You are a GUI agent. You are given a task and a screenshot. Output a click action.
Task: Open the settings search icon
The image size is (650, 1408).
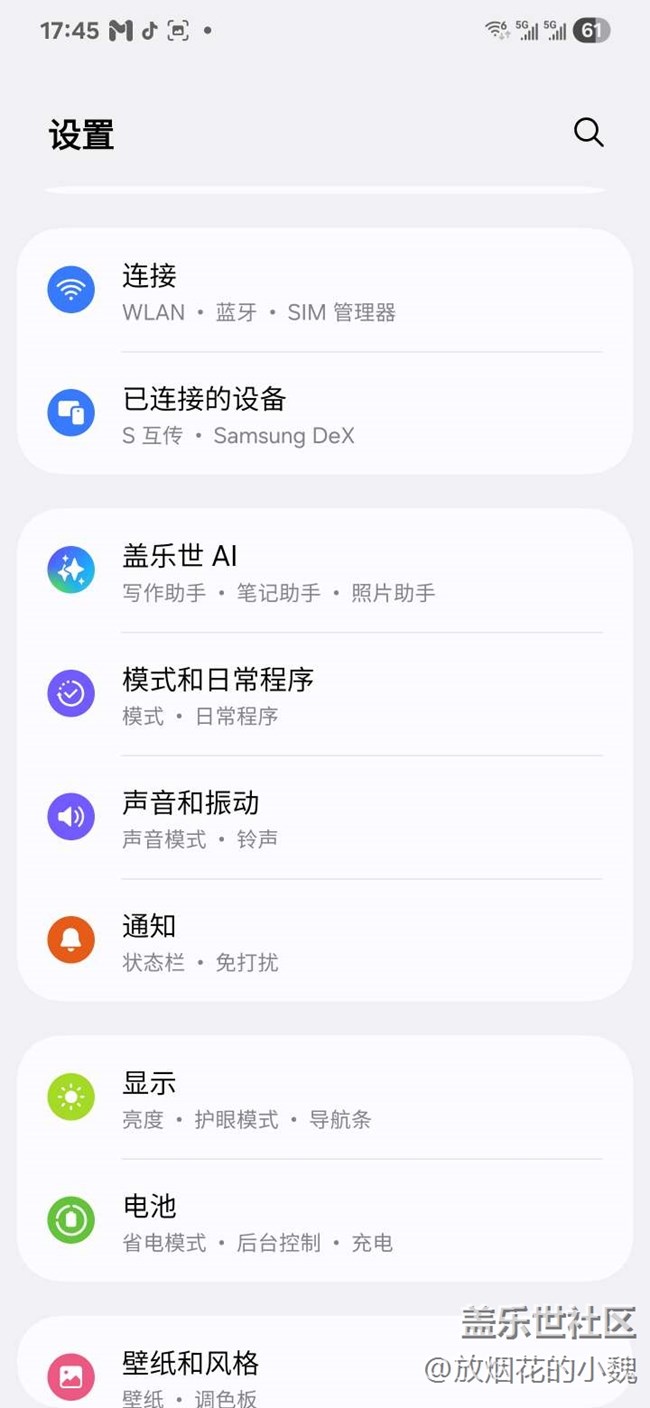588,133
